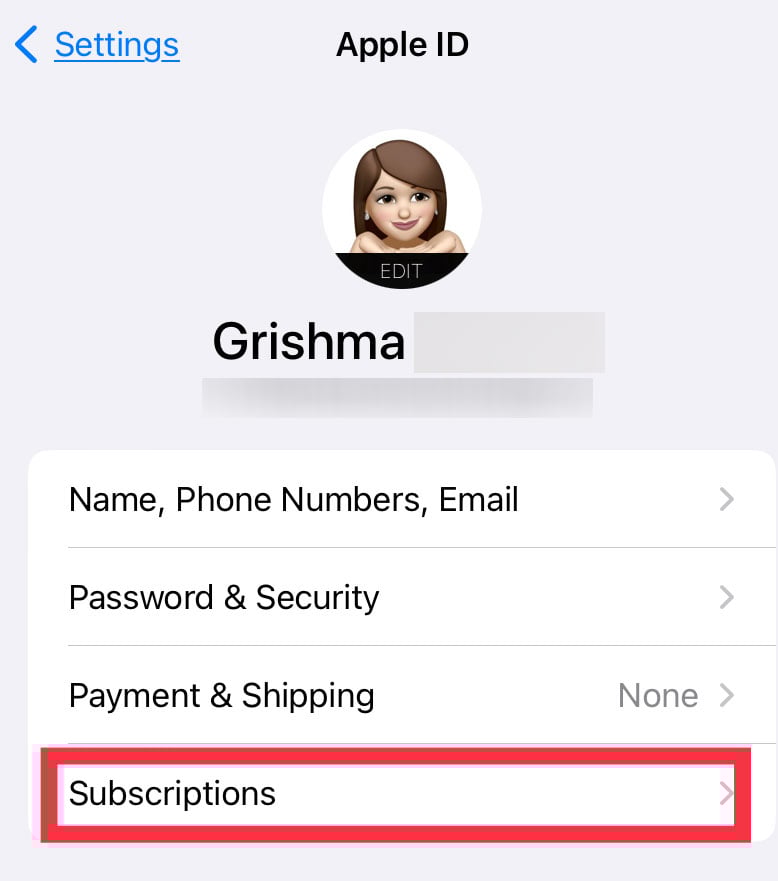Open Payment & Shipping row
Viewport: 778px width, 881px height.
tap(400, 695)
